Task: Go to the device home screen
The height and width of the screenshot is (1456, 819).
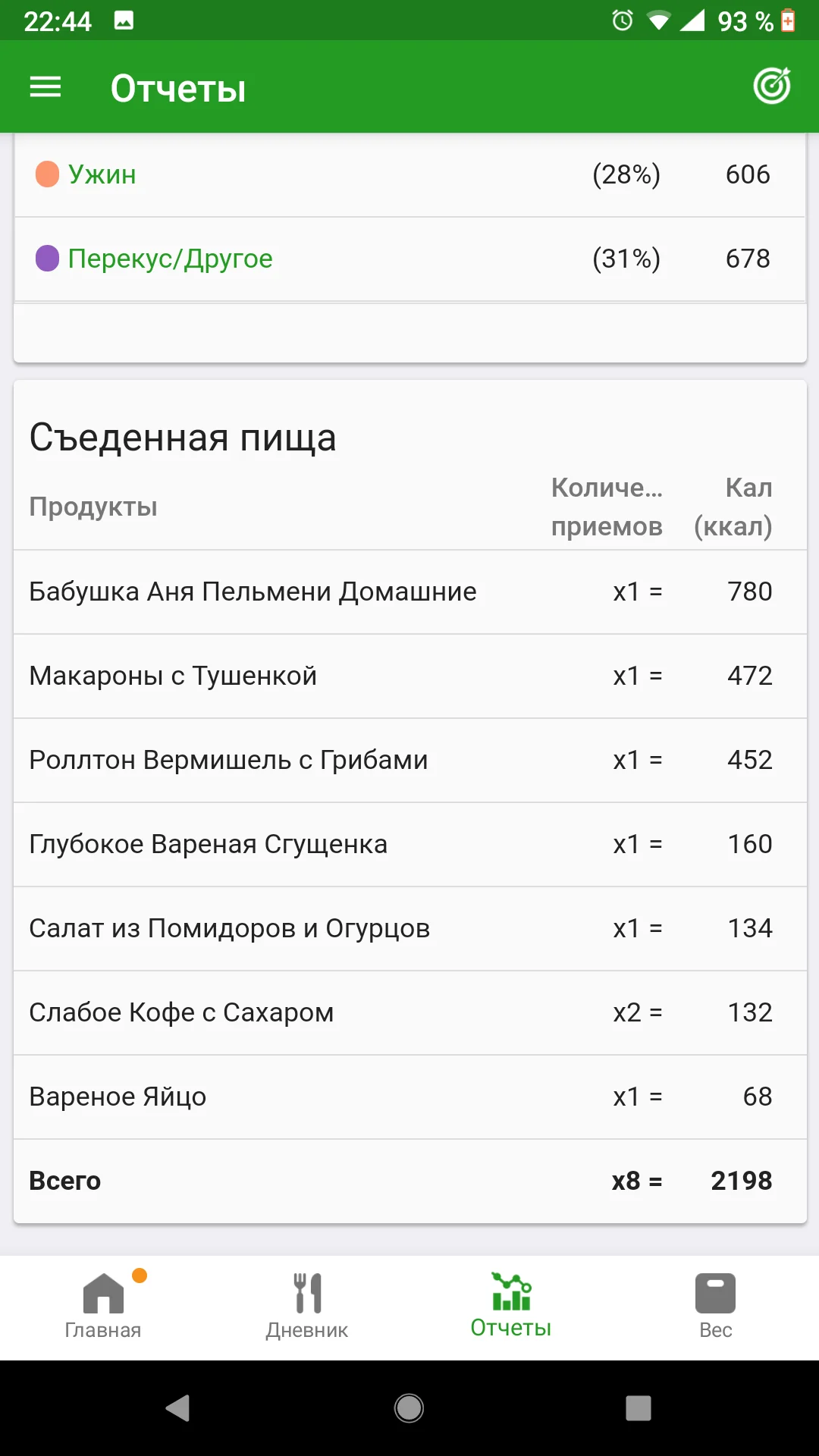Action: pyautogui.click(x=409, y=1408)
